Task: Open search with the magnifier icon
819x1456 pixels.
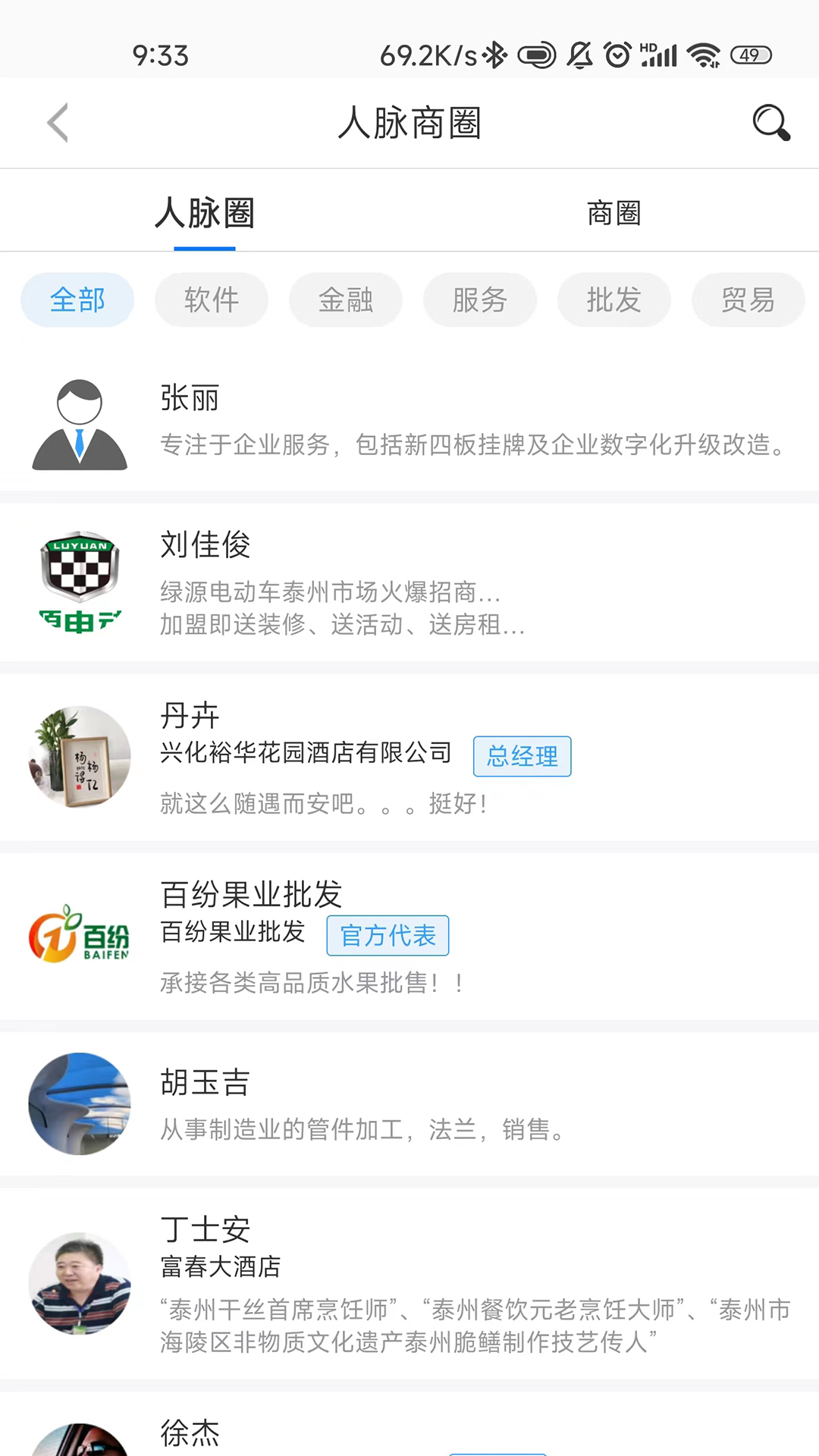Action: point(770,123)
